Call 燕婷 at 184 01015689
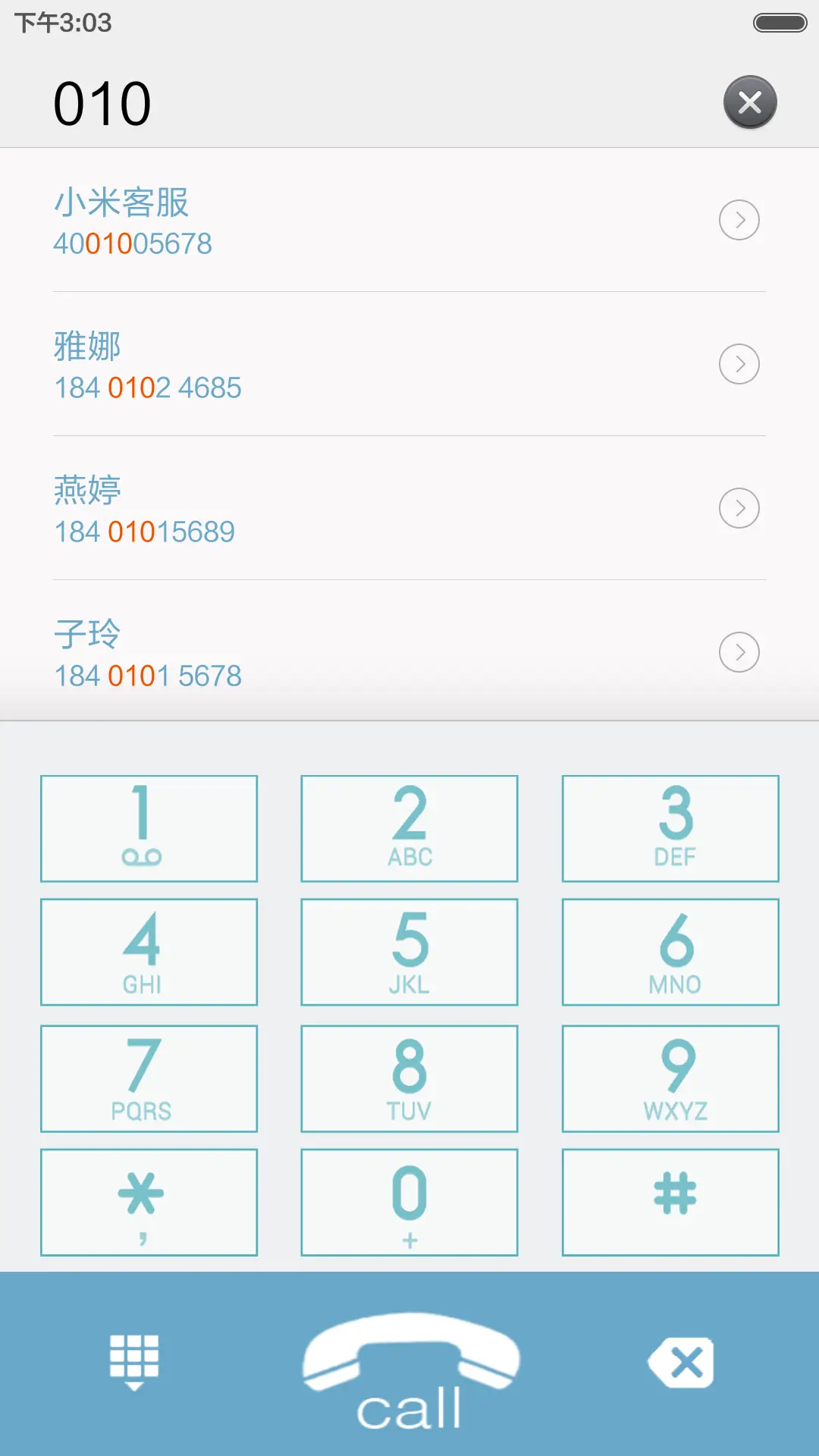The width and height of the screenshot is (819, 1456). coord(303,510)
